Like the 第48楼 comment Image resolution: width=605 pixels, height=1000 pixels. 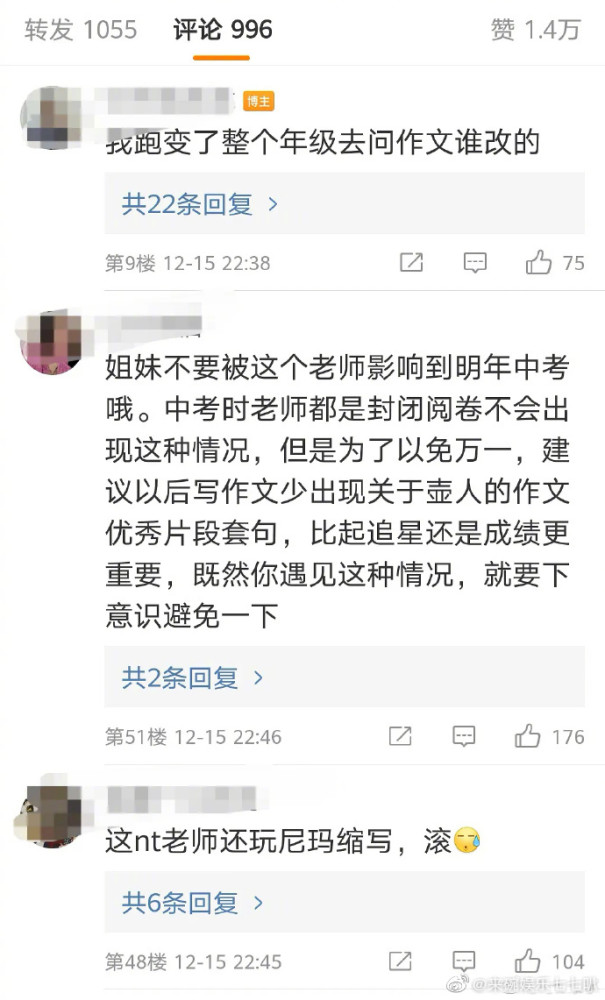click(528, 961)
